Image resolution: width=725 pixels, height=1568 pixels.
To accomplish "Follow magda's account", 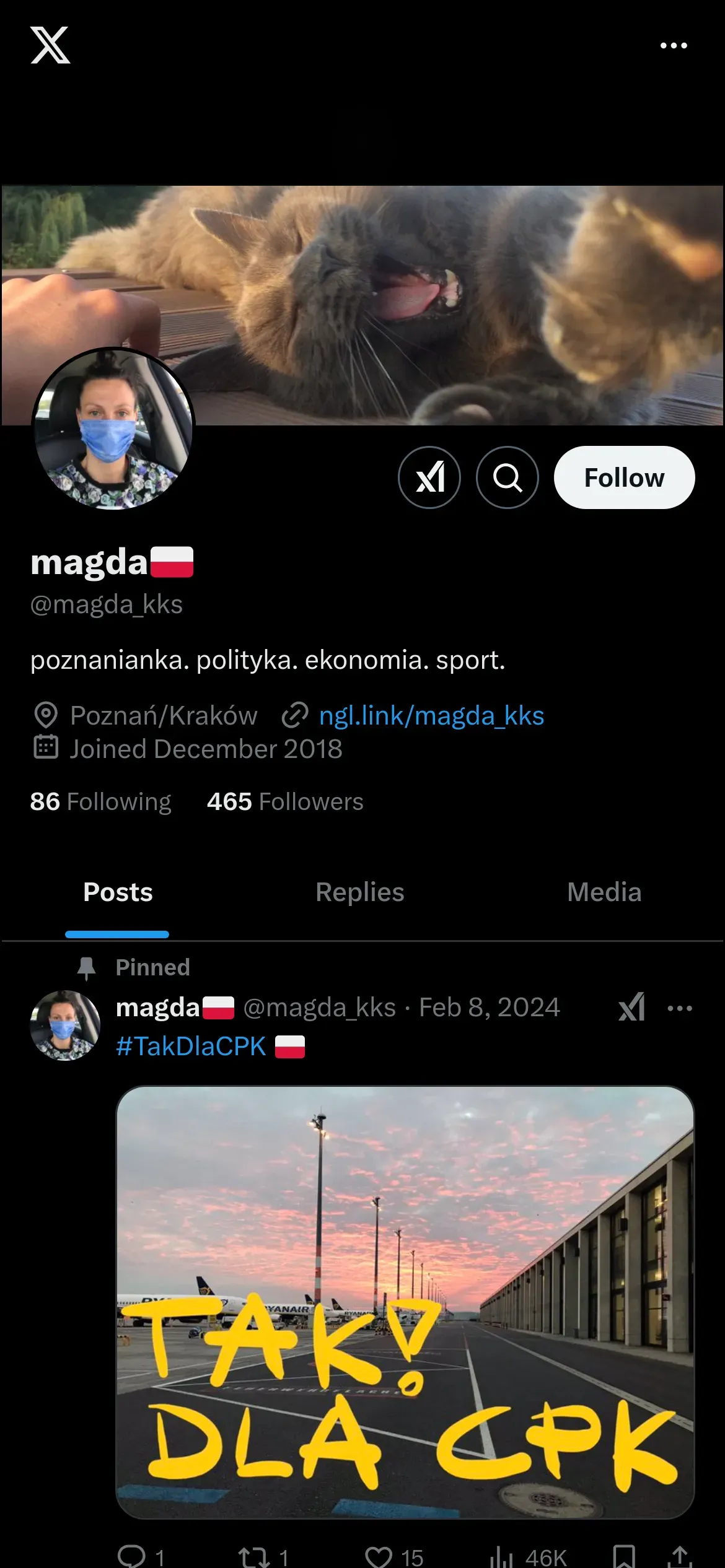I will coord(624,477).
